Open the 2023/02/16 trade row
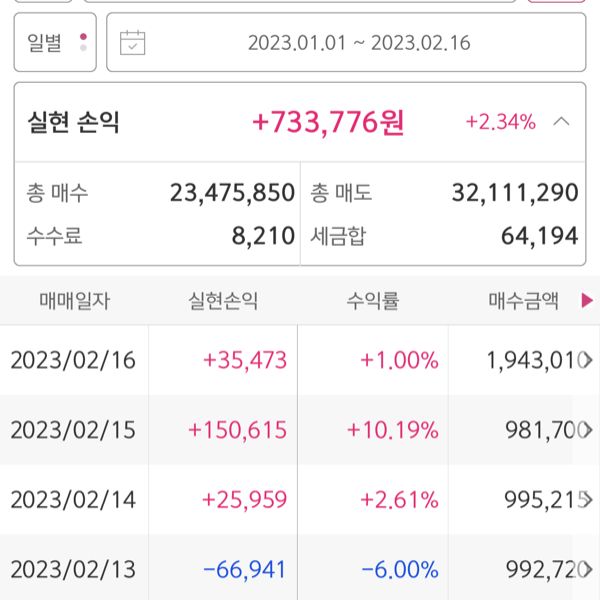 [x=300, y=360]
